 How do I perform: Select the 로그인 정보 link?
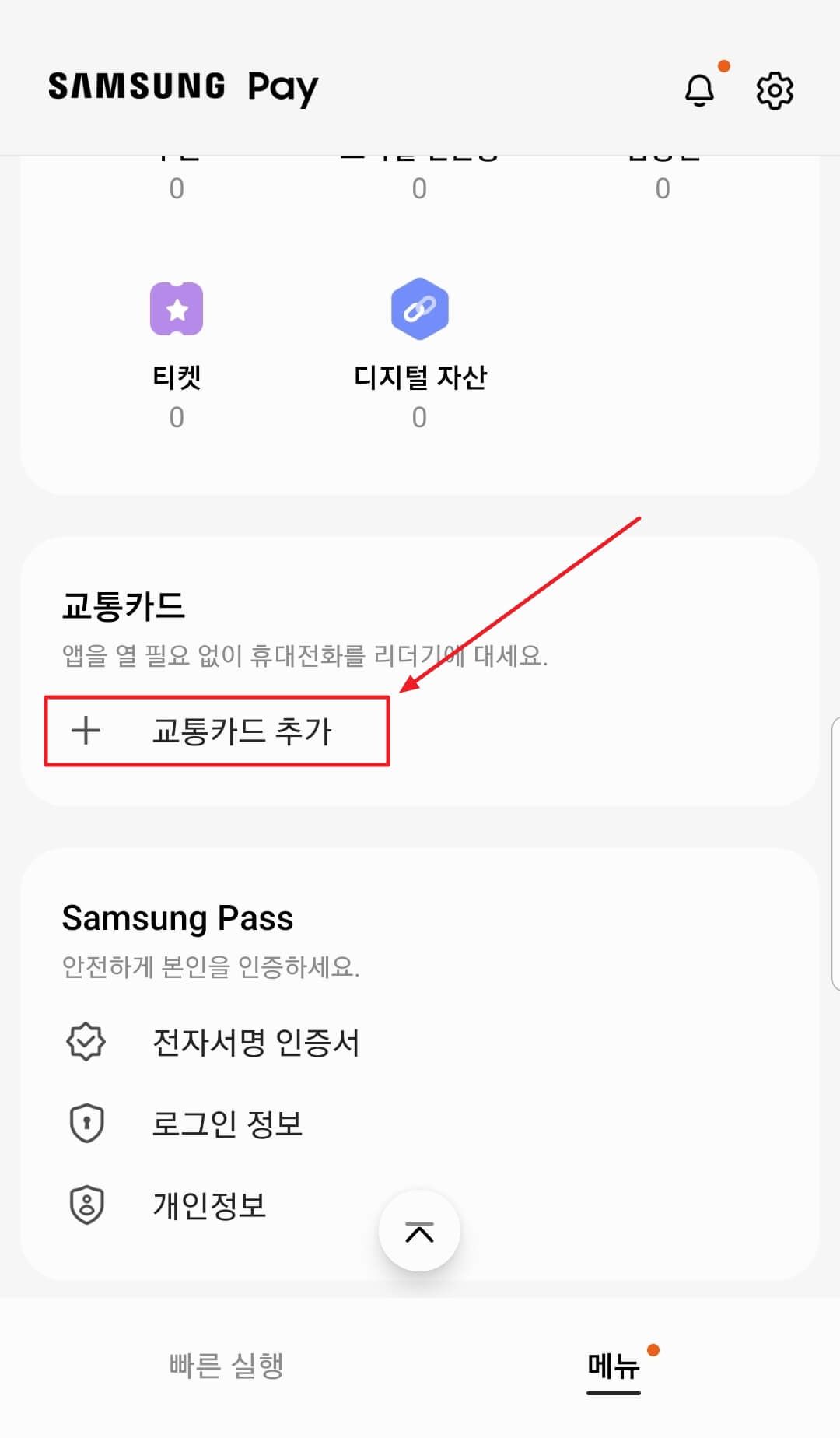(226, 1123)
